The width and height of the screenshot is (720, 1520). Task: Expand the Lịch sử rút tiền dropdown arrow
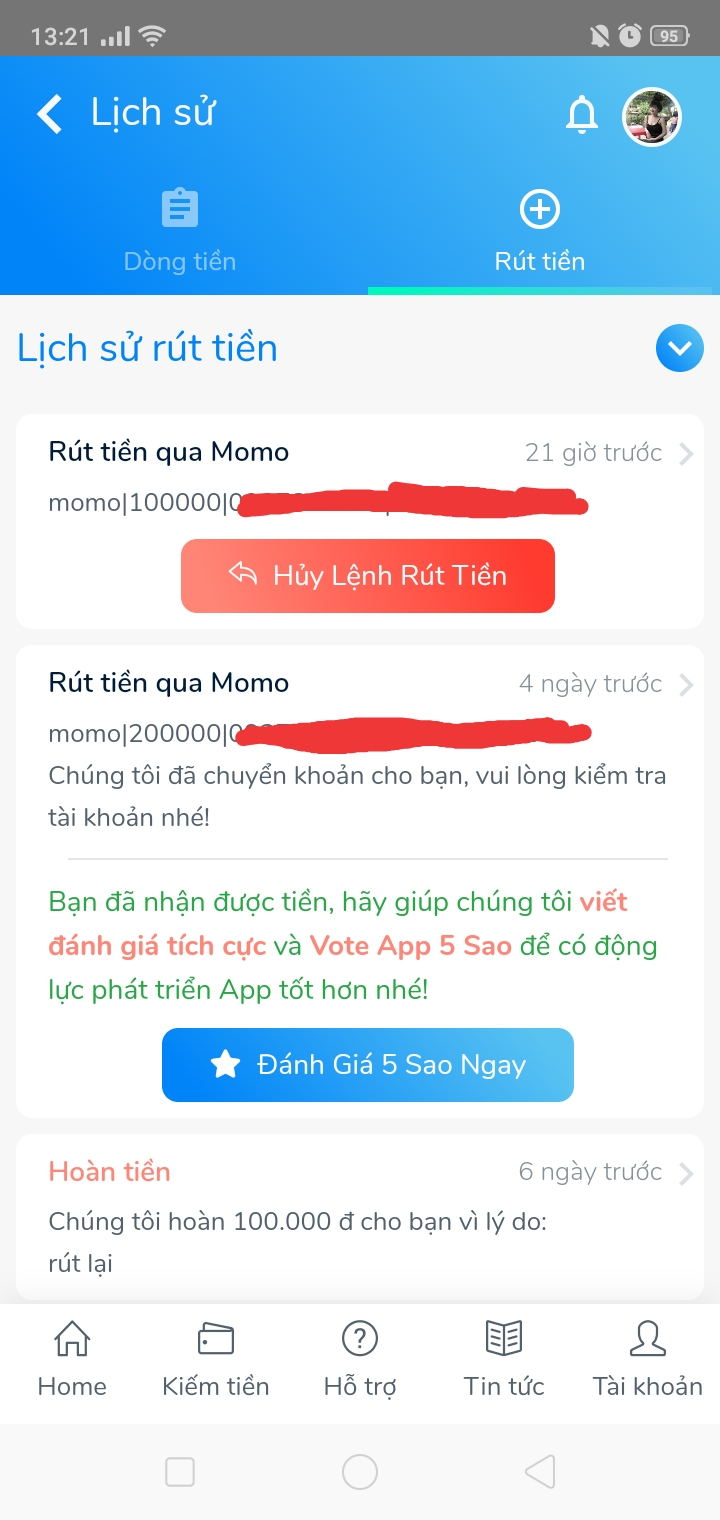[680, 348]
